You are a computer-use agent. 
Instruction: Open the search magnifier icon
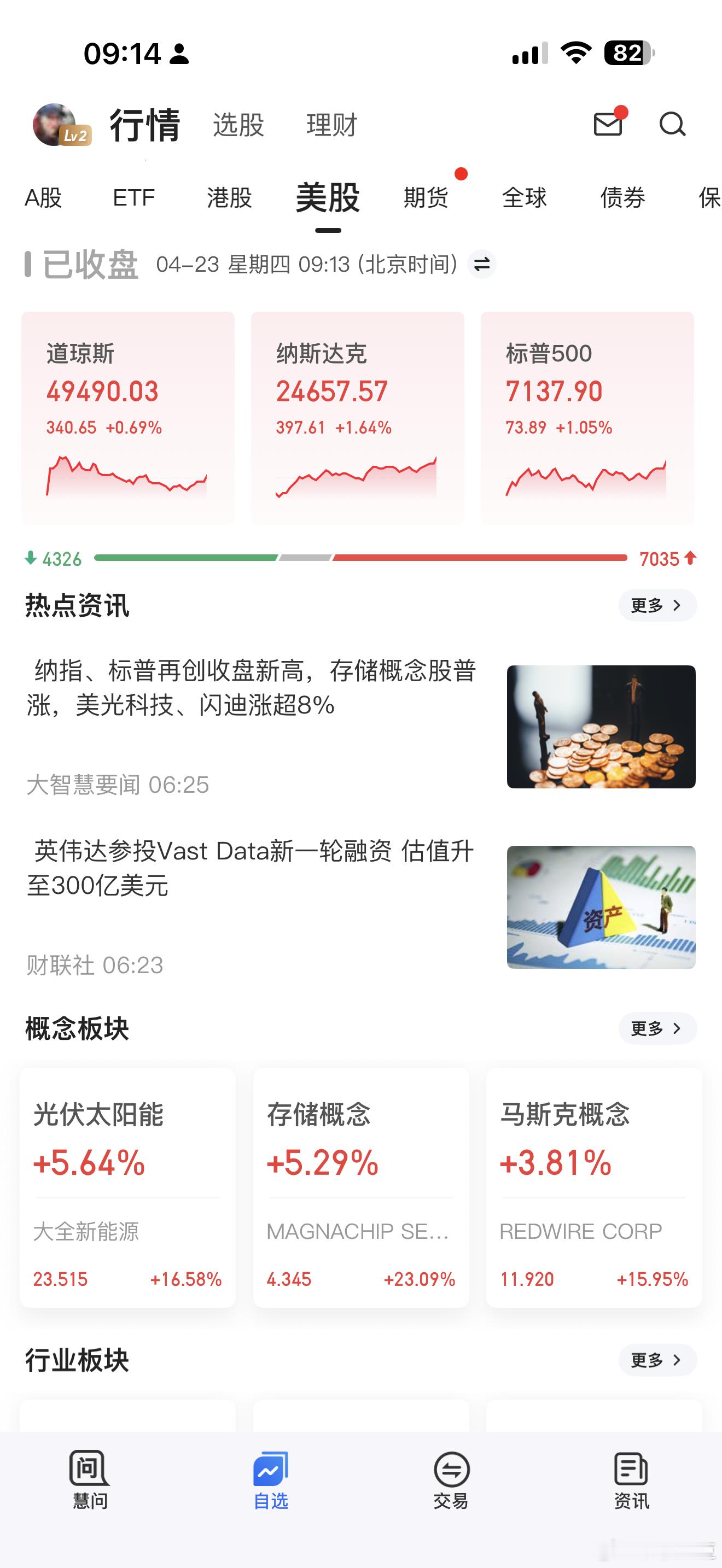(x=672, y=125)
